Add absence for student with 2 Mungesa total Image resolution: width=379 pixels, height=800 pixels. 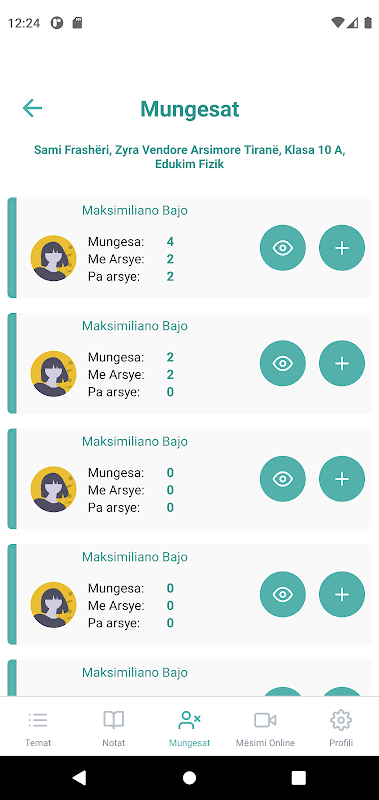342,363
